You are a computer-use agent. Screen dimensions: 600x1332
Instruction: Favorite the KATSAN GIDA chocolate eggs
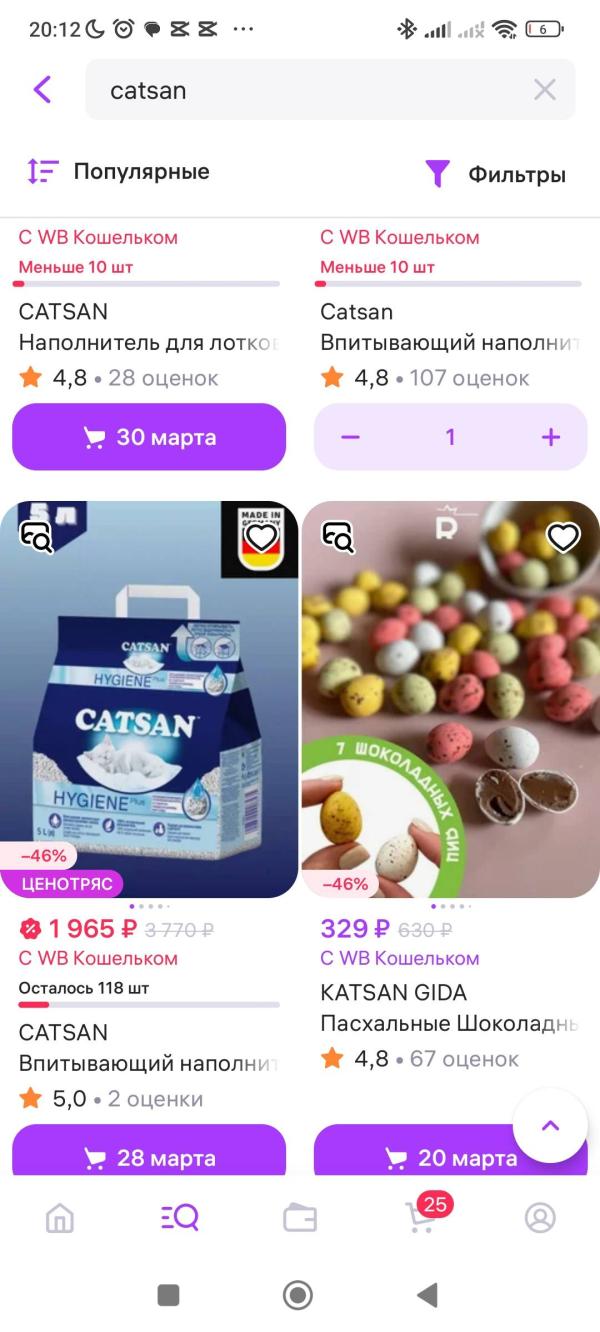coord(564,538)
